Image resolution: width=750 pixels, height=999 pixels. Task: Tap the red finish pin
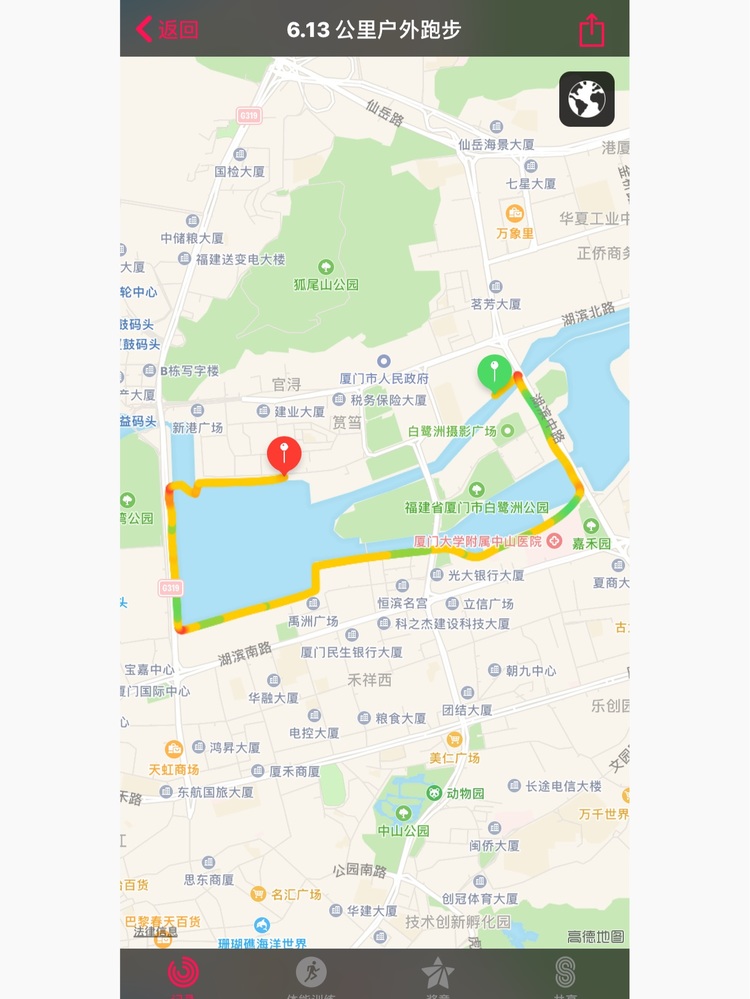click(284, 455)
